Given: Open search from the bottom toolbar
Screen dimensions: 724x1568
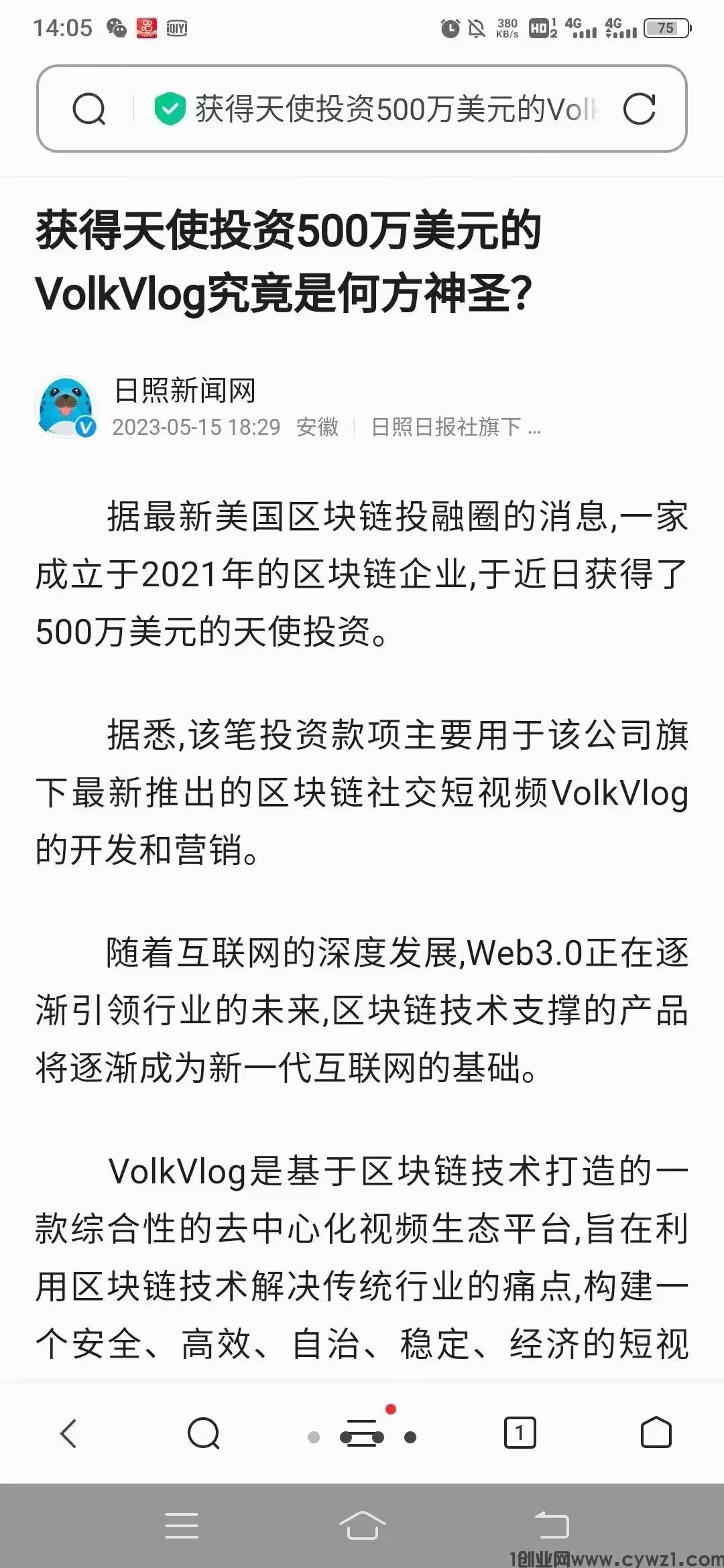Looking at the screenshot, I should click(203, 1434).
